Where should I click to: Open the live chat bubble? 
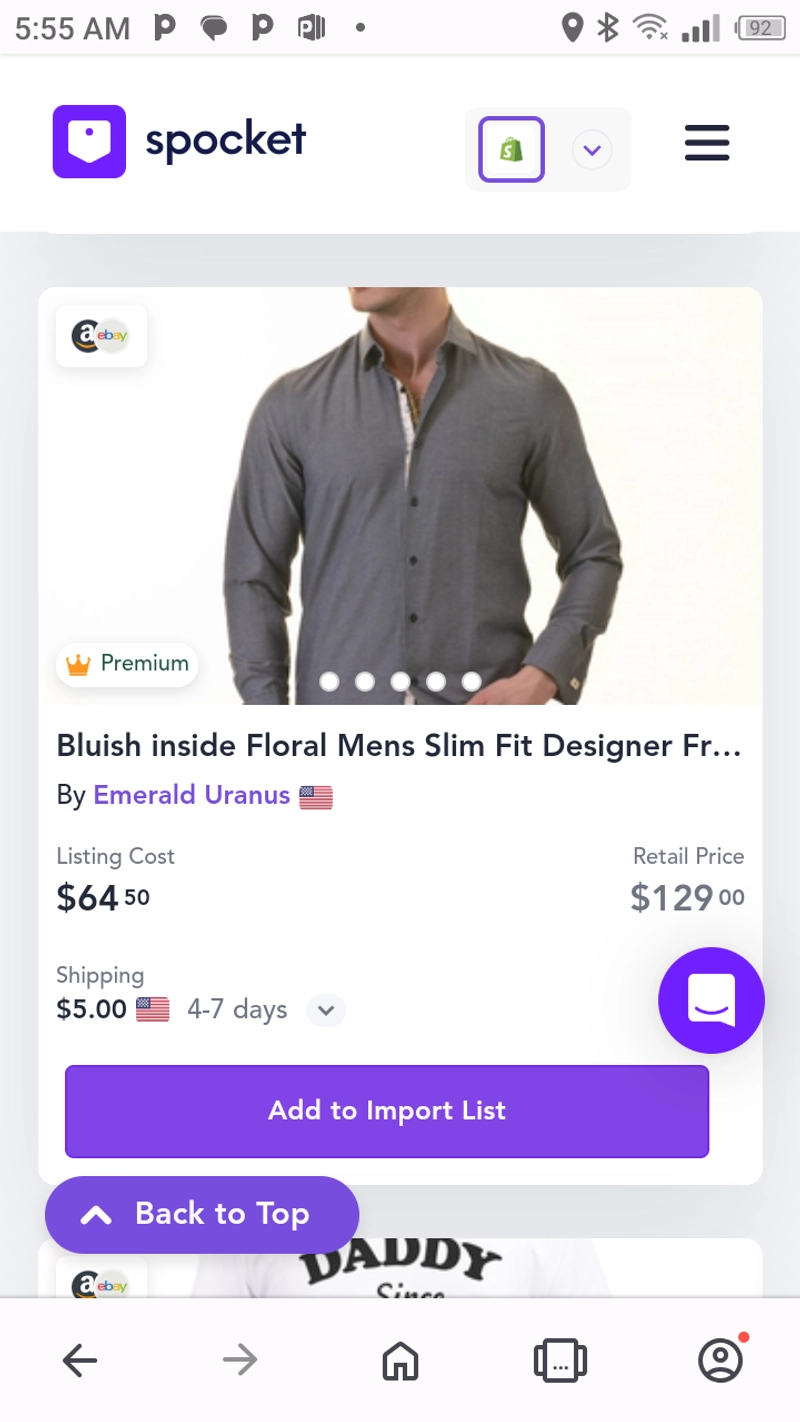point(711,1000)
